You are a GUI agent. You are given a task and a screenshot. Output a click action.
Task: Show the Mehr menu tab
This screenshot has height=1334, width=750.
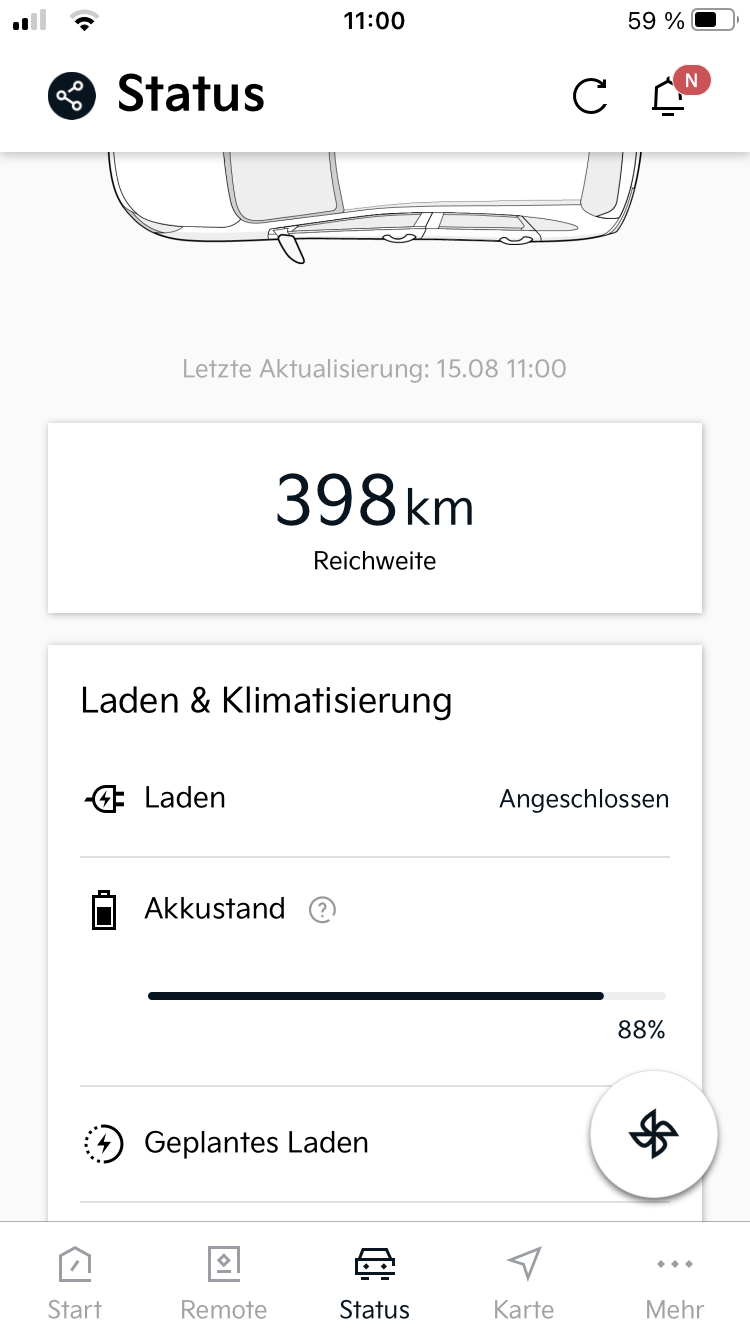click(x=675, y=1283)
